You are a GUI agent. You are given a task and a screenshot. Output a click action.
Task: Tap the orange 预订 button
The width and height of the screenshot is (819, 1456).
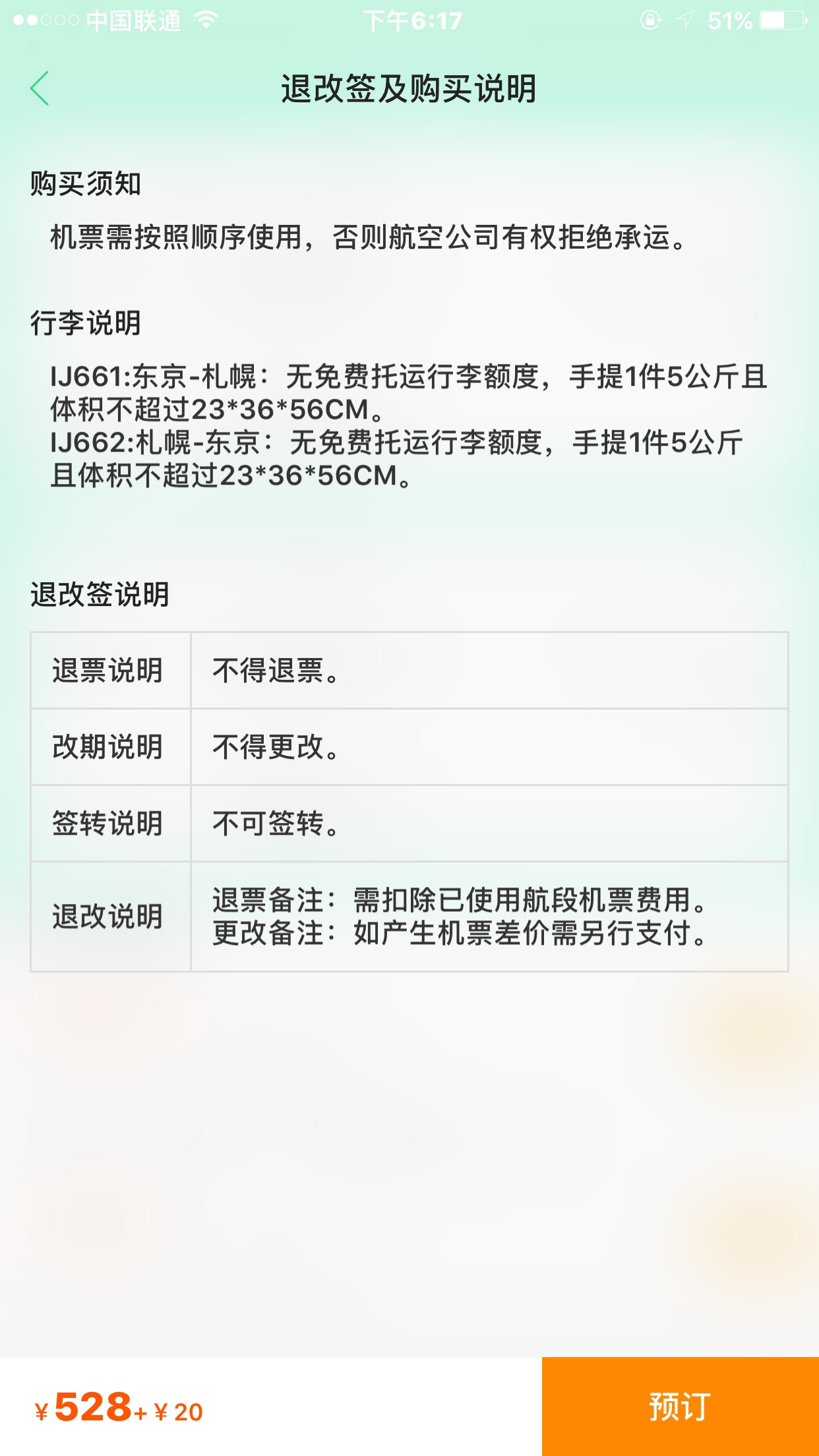tap(680, 1407)
